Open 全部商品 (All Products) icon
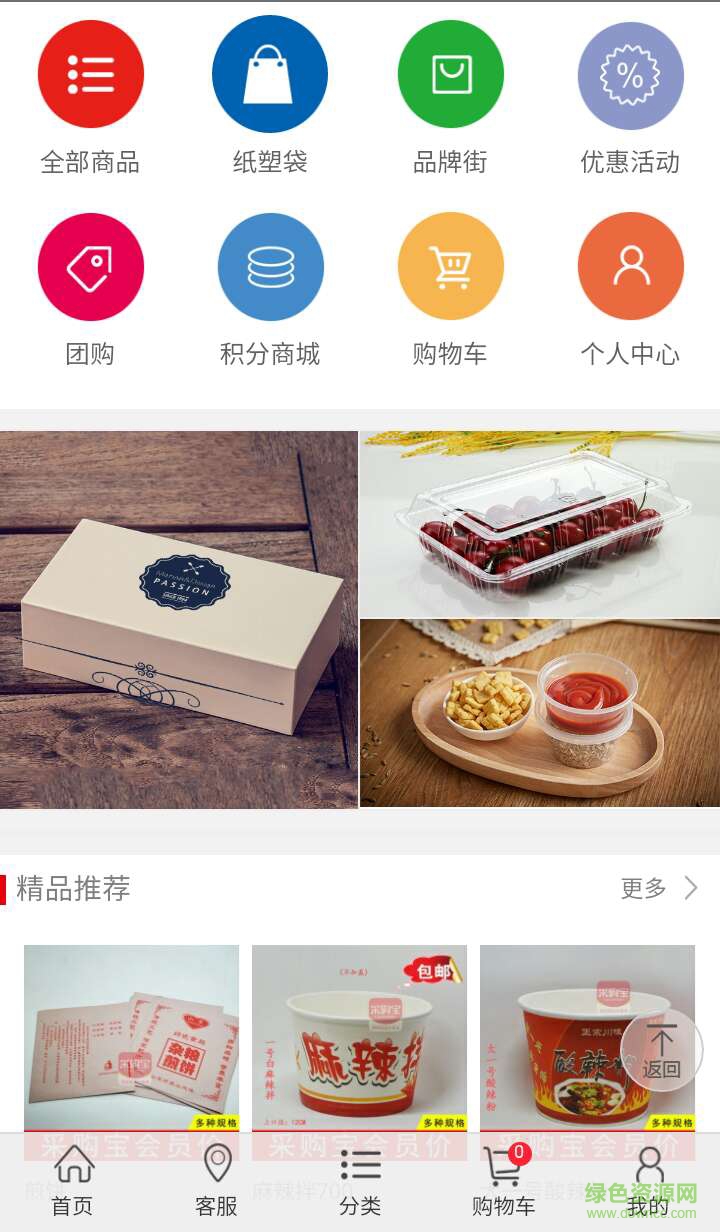Screen dimensions: 720x1232 tap(91, 73)
